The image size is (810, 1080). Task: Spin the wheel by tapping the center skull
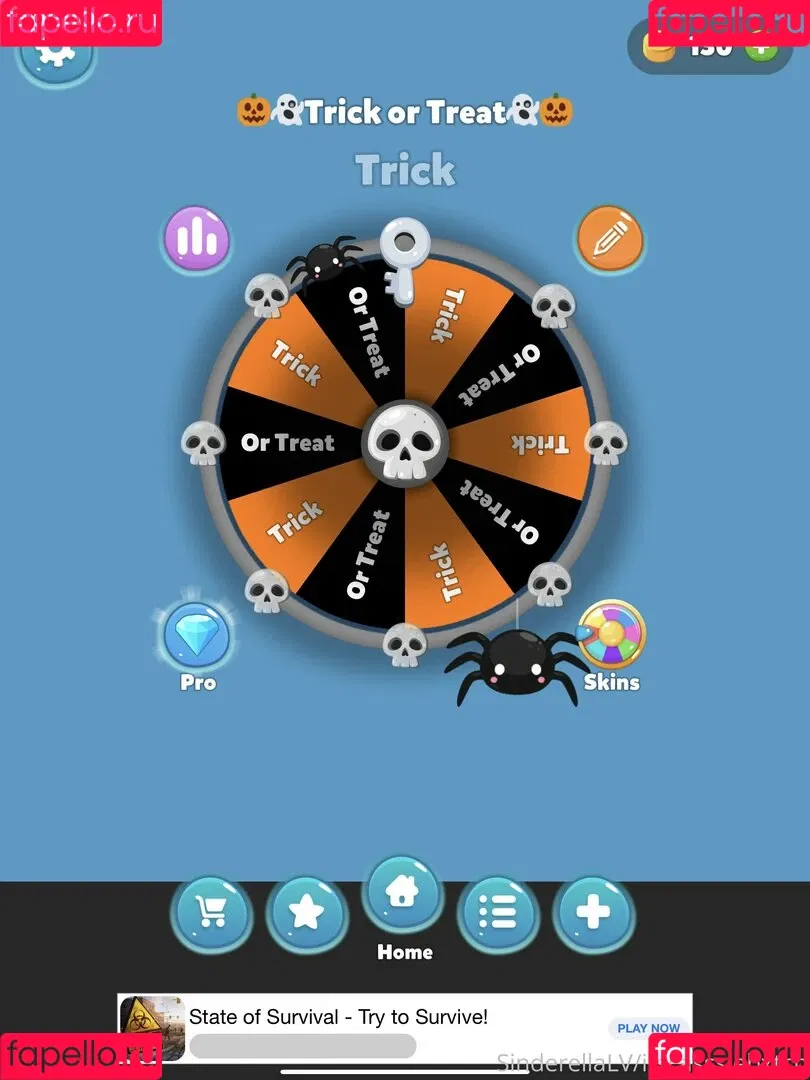click(404, 442)
